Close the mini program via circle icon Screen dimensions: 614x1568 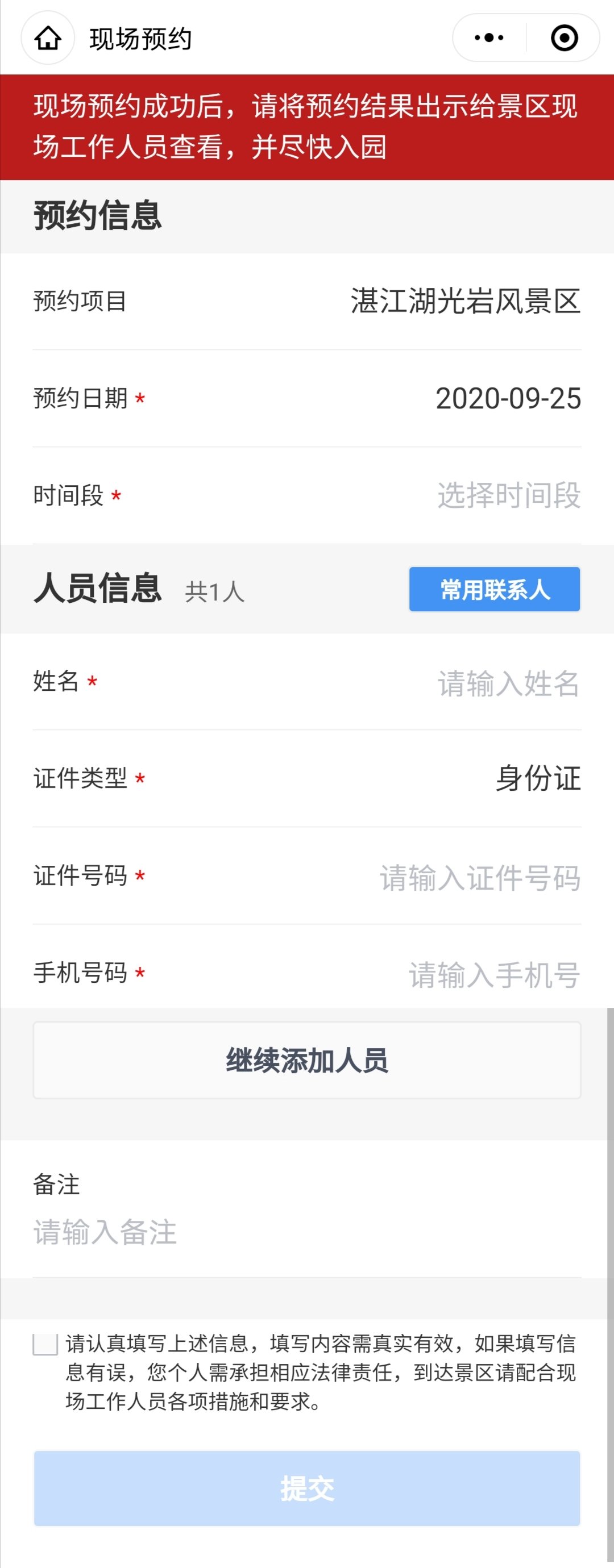(x=564, y=39)
